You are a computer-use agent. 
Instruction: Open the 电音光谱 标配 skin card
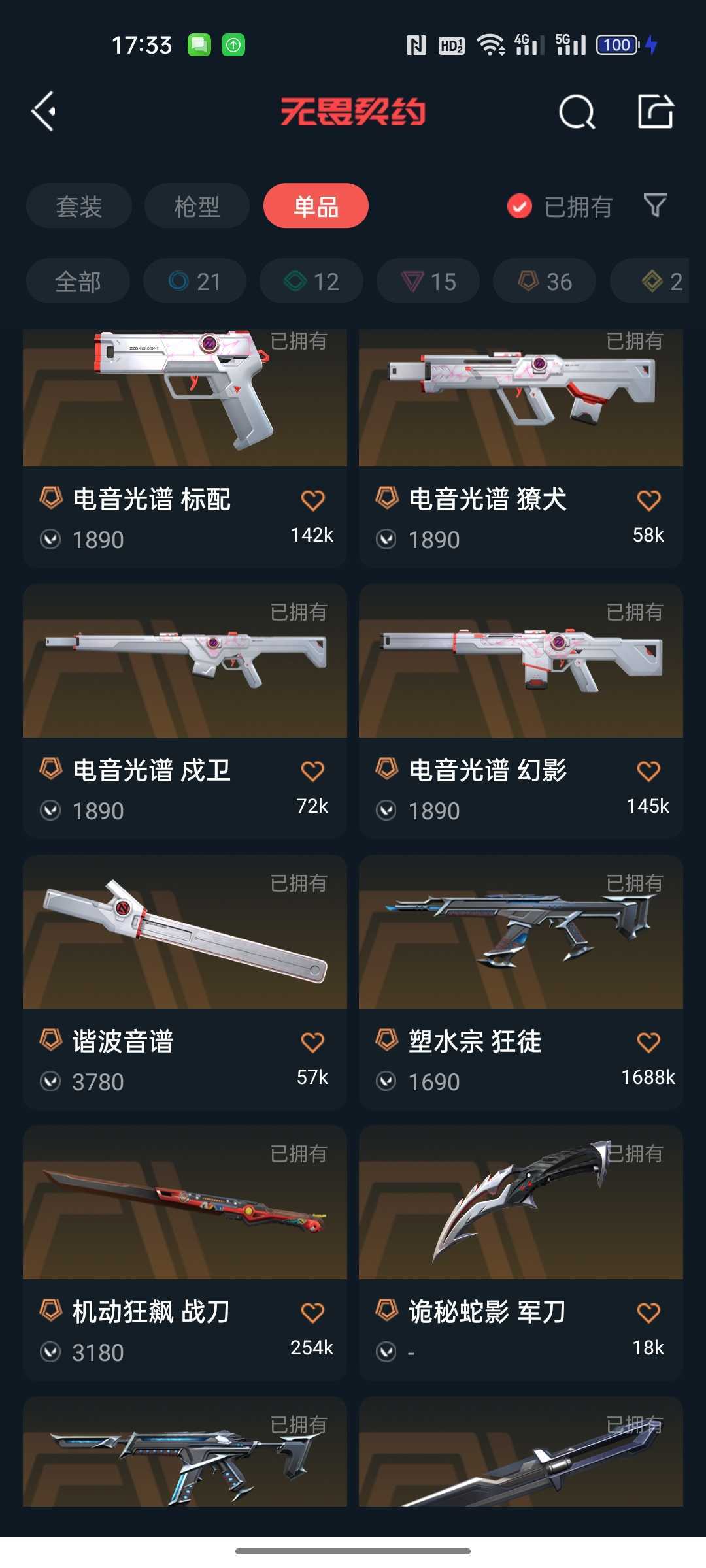(185, 448)
